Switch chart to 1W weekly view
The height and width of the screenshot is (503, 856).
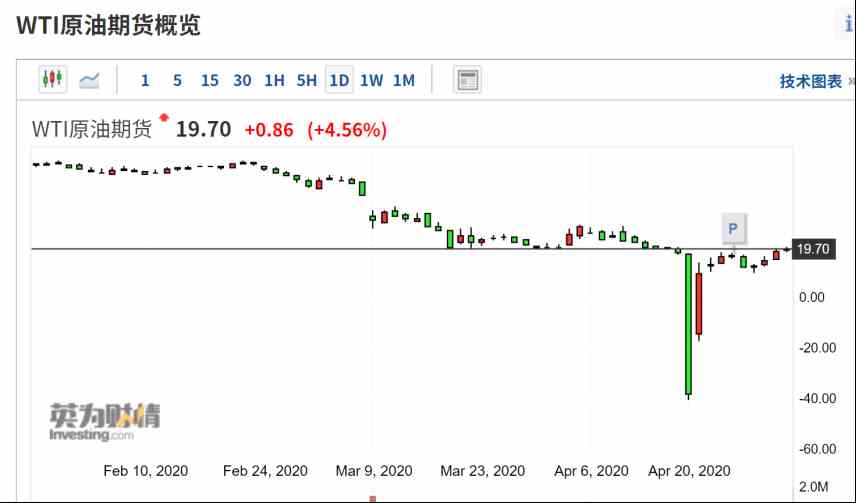(x=371, y=80)
